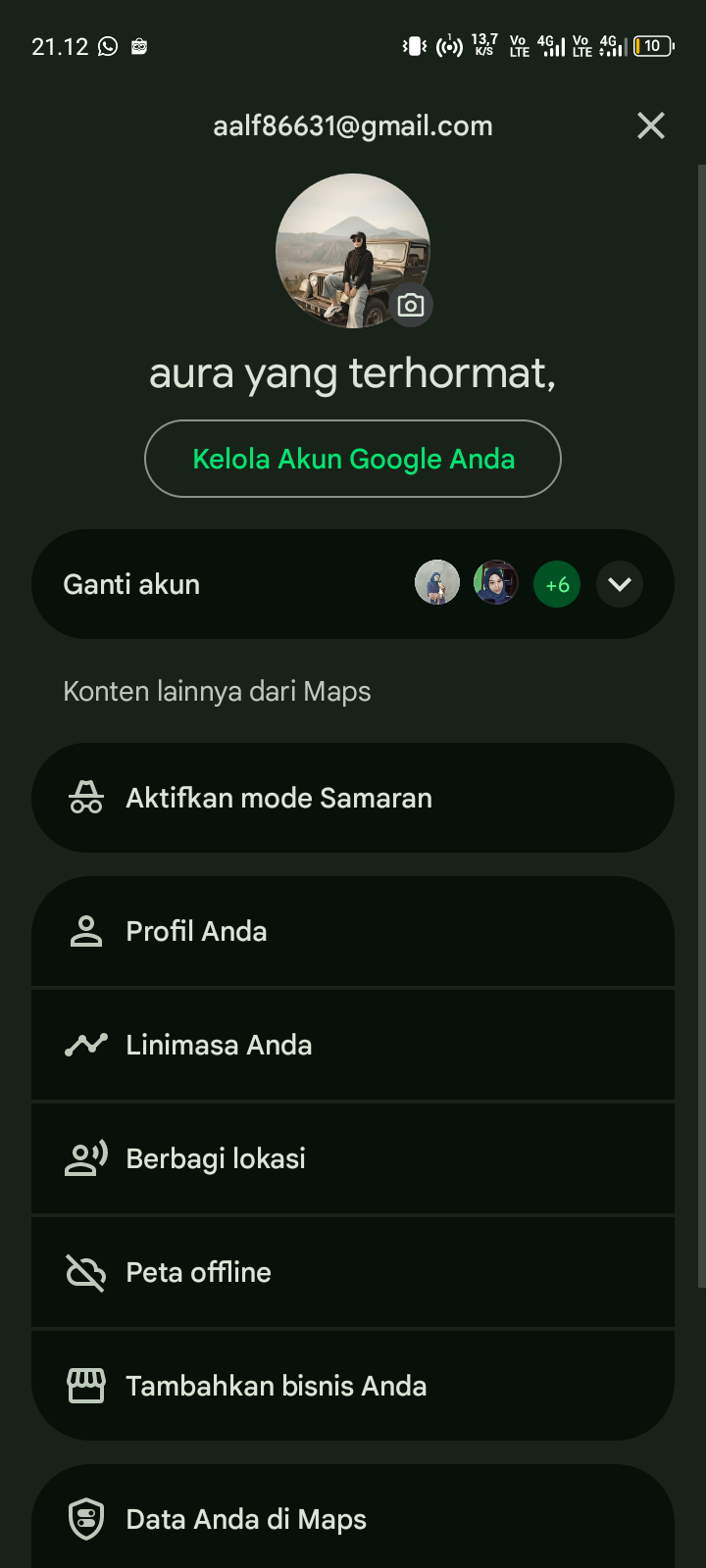Select Berbagi lokasi

(353, 1158)
